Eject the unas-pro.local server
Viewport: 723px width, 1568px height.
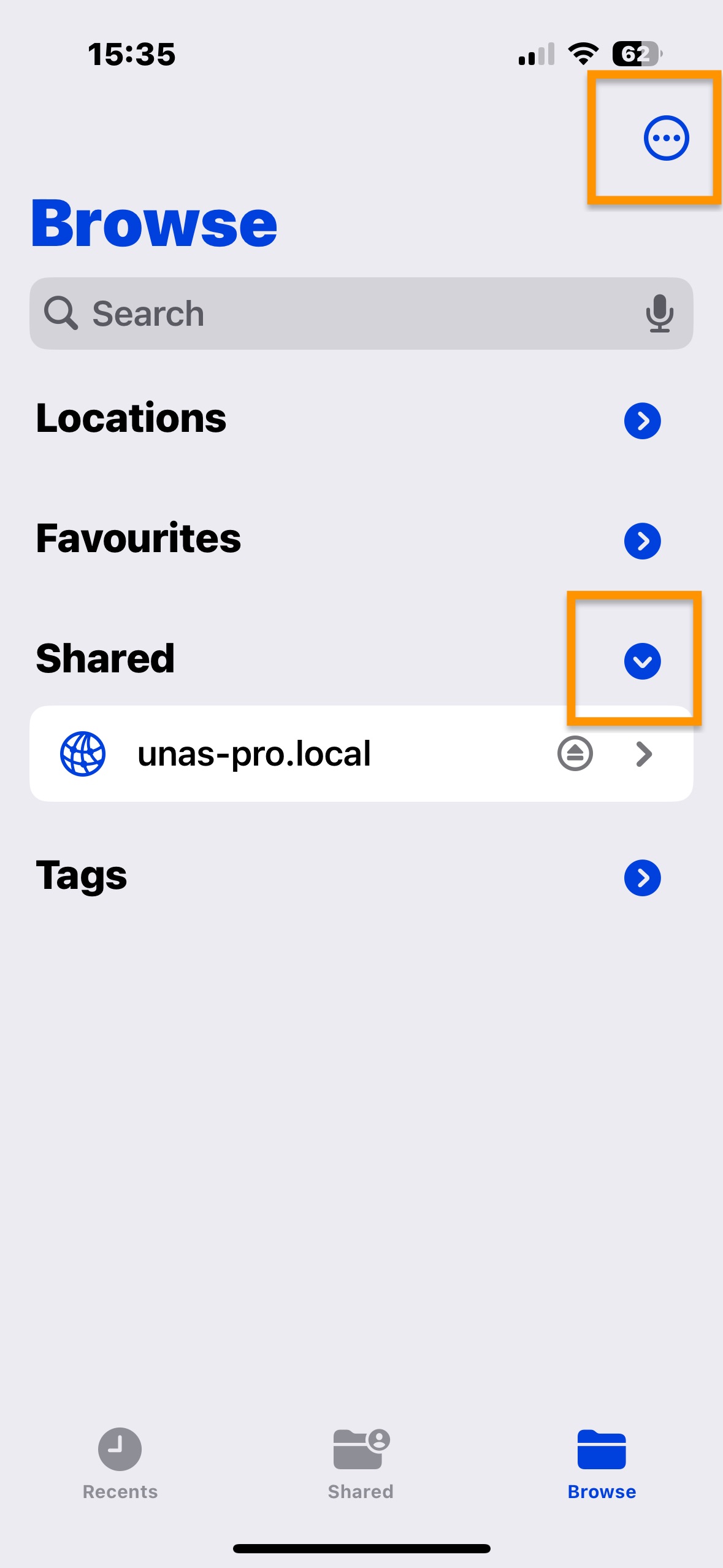[x=575, y=754]
